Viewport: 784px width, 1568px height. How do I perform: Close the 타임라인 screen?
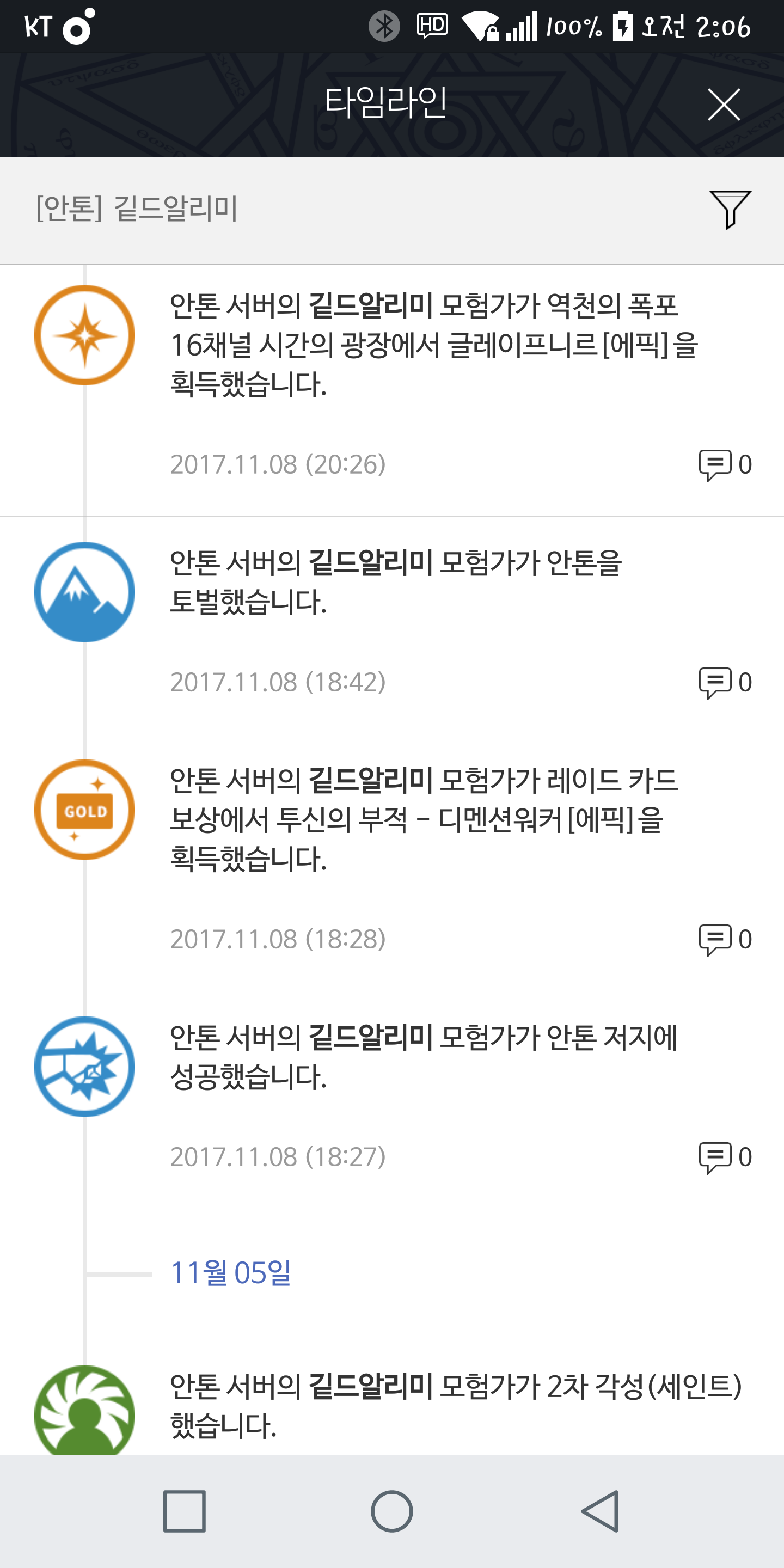pos(724,104)
